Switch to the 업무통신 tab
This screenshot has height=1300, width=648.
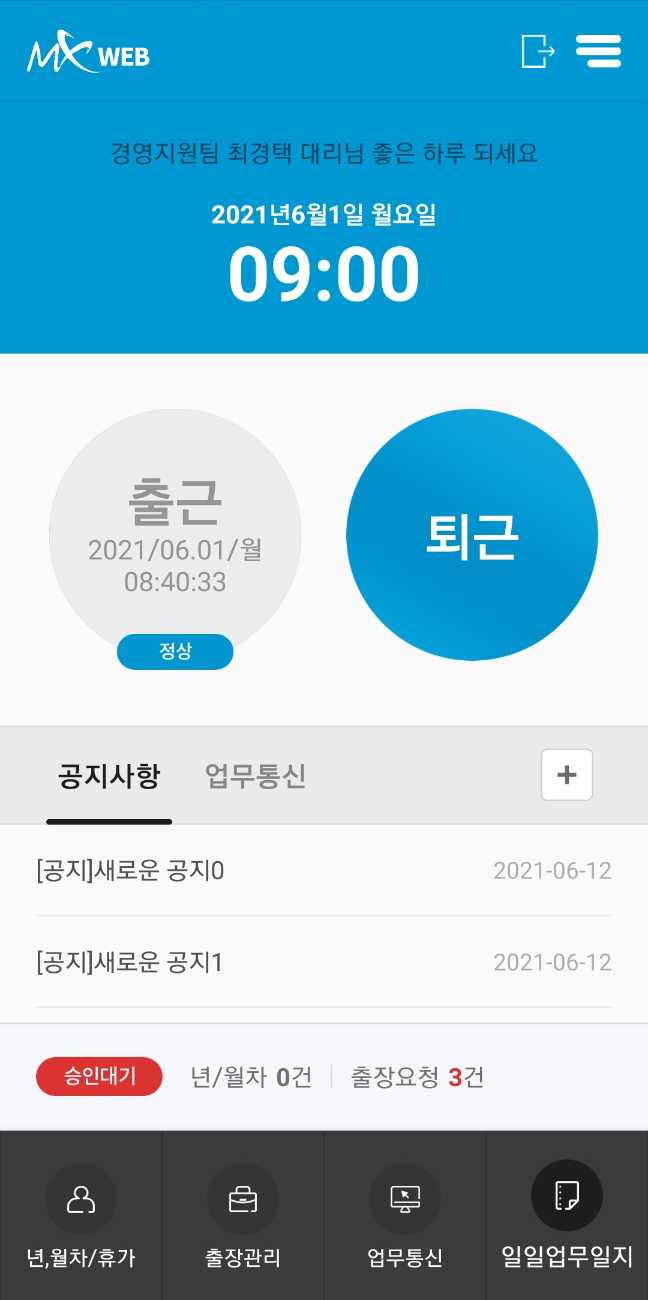[255, 776]
